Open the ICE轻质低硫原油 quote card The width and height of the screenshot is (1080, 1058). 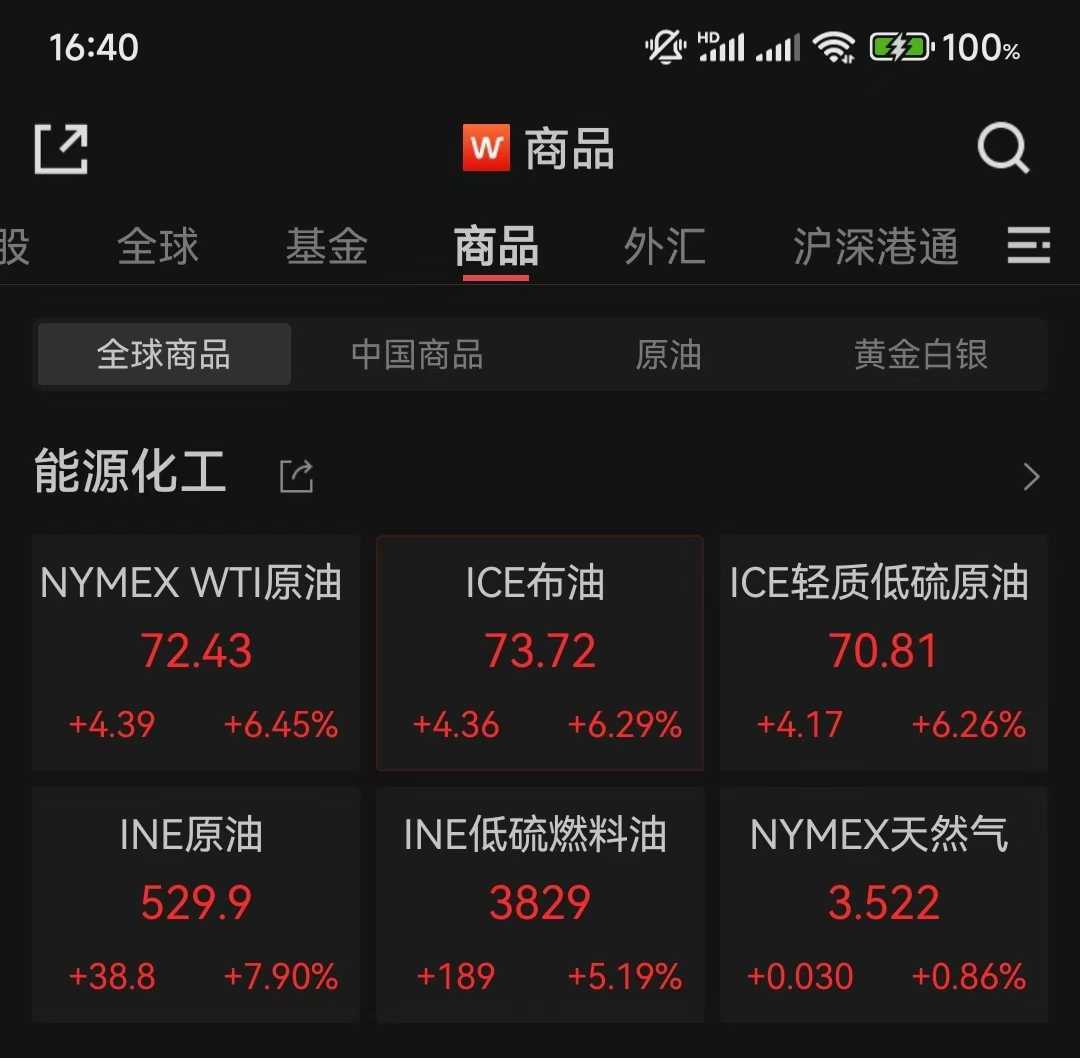pos(884,652)
